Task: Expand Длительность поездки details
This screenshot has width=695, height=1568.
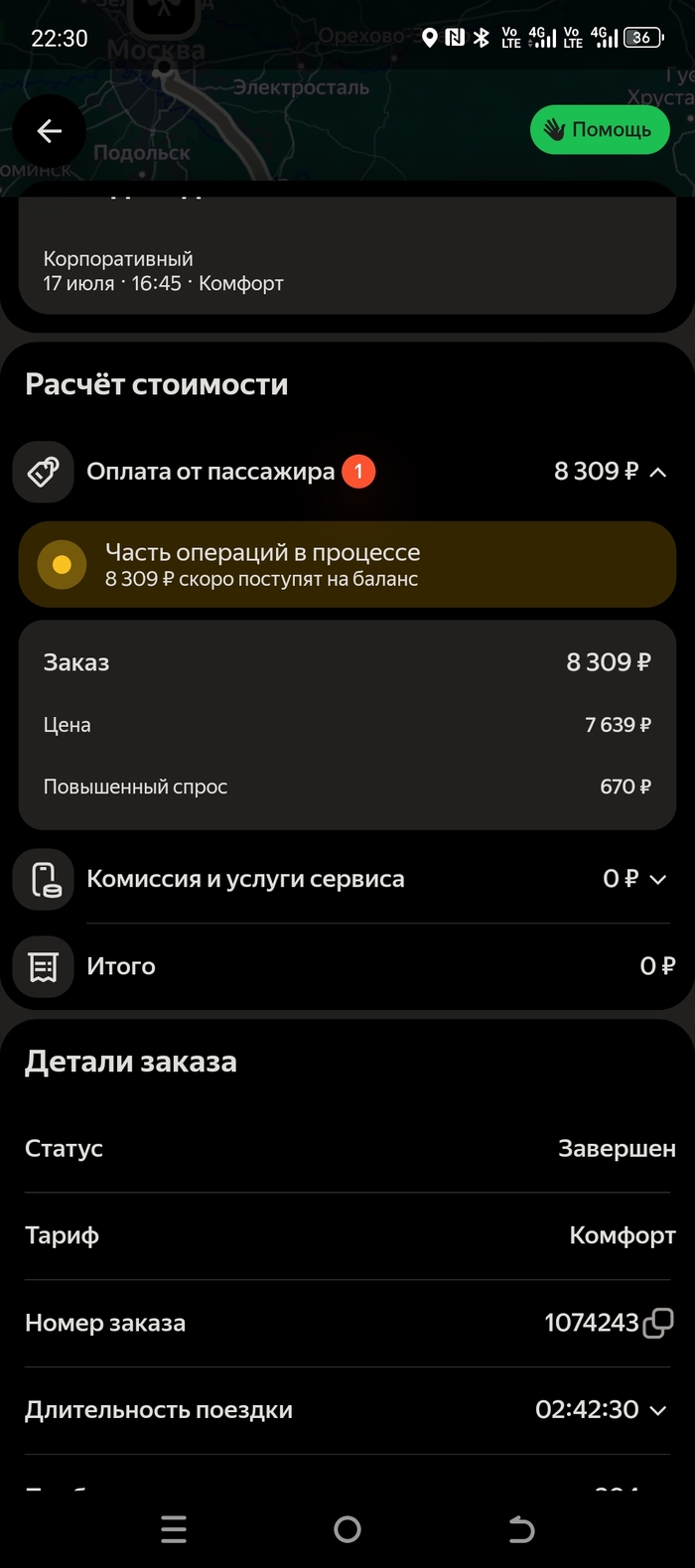Action: pos(657,1410)
